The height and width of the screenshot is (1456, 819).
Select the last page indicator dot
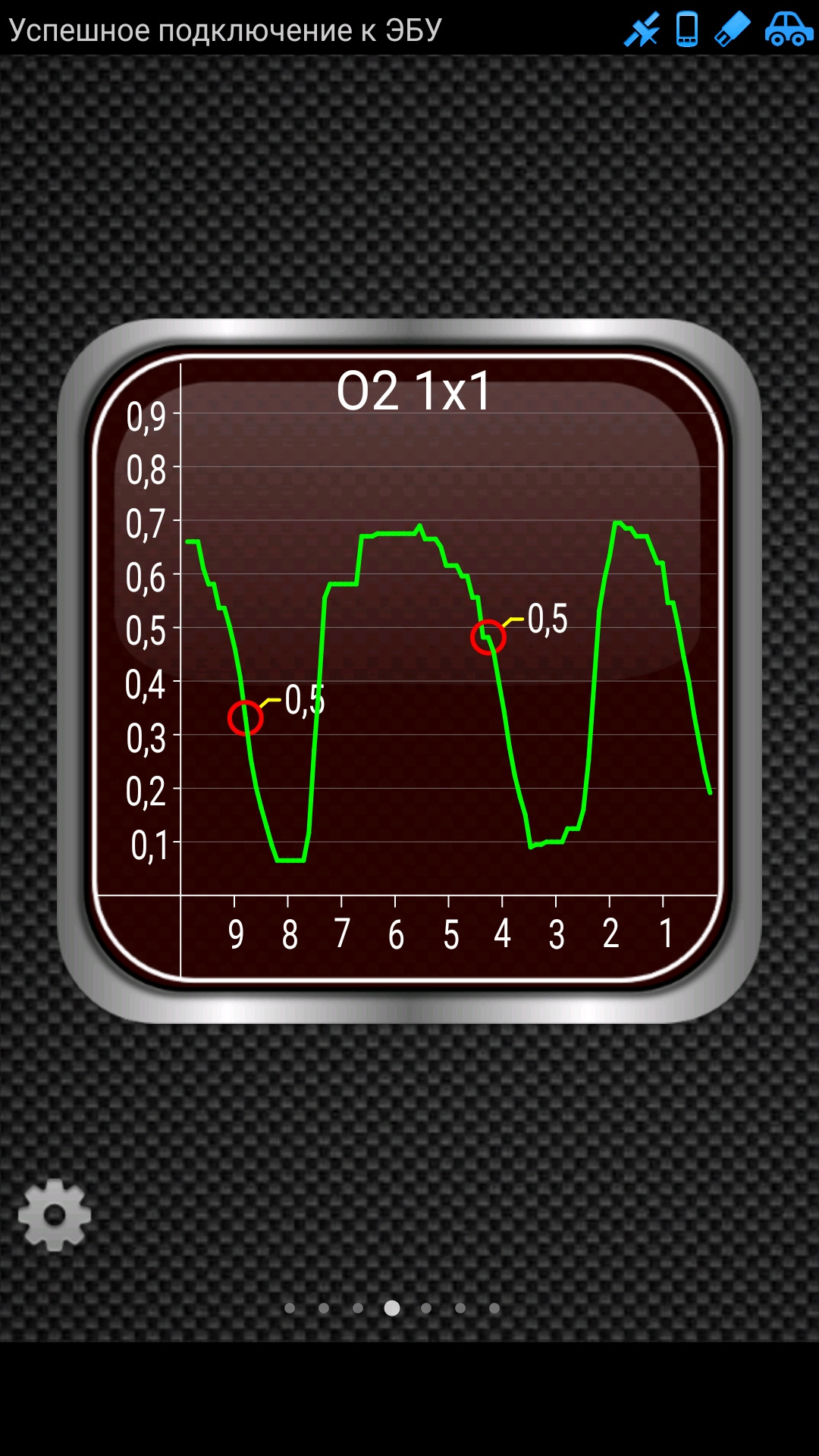494,1308
